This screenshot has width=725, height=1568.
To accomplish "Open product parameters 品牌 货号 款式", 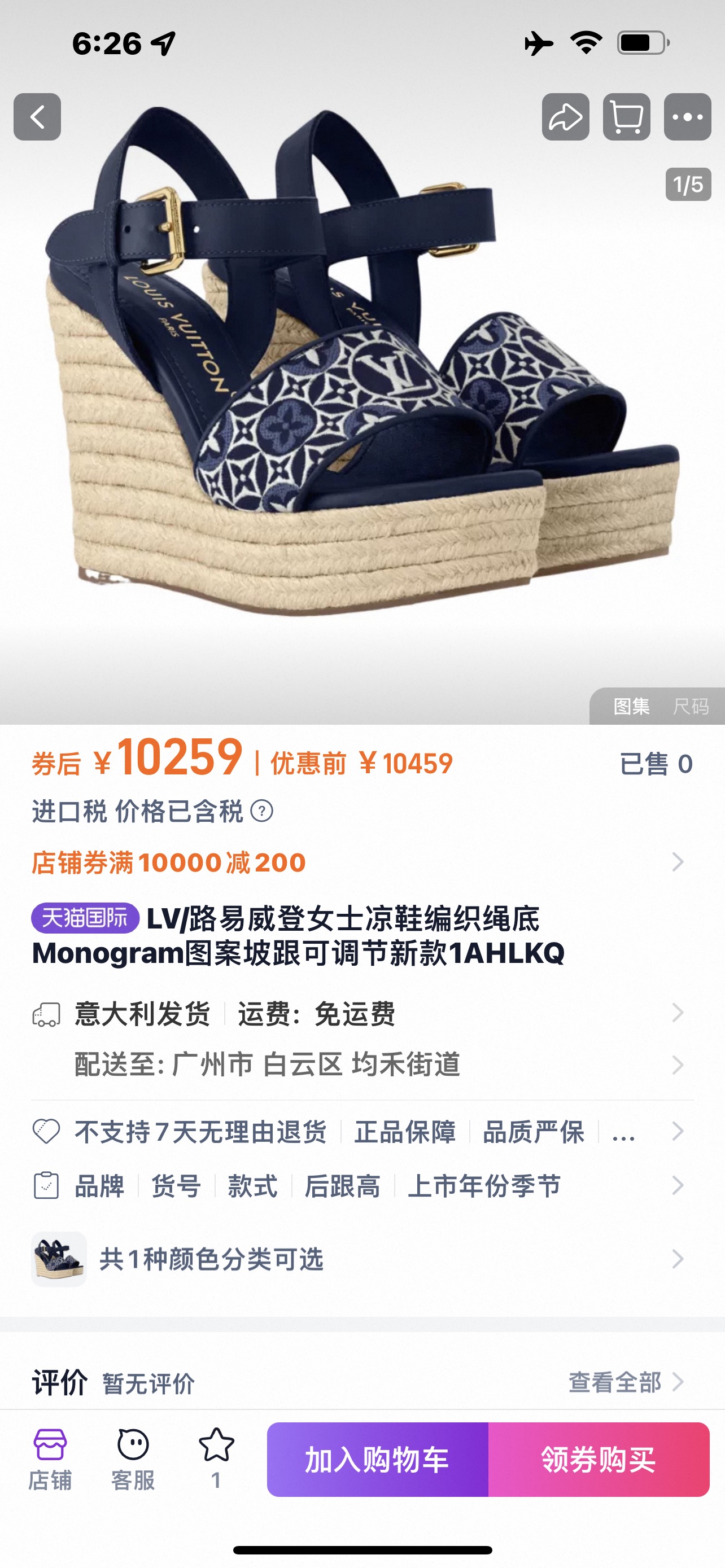I will tap(359, 1186).
